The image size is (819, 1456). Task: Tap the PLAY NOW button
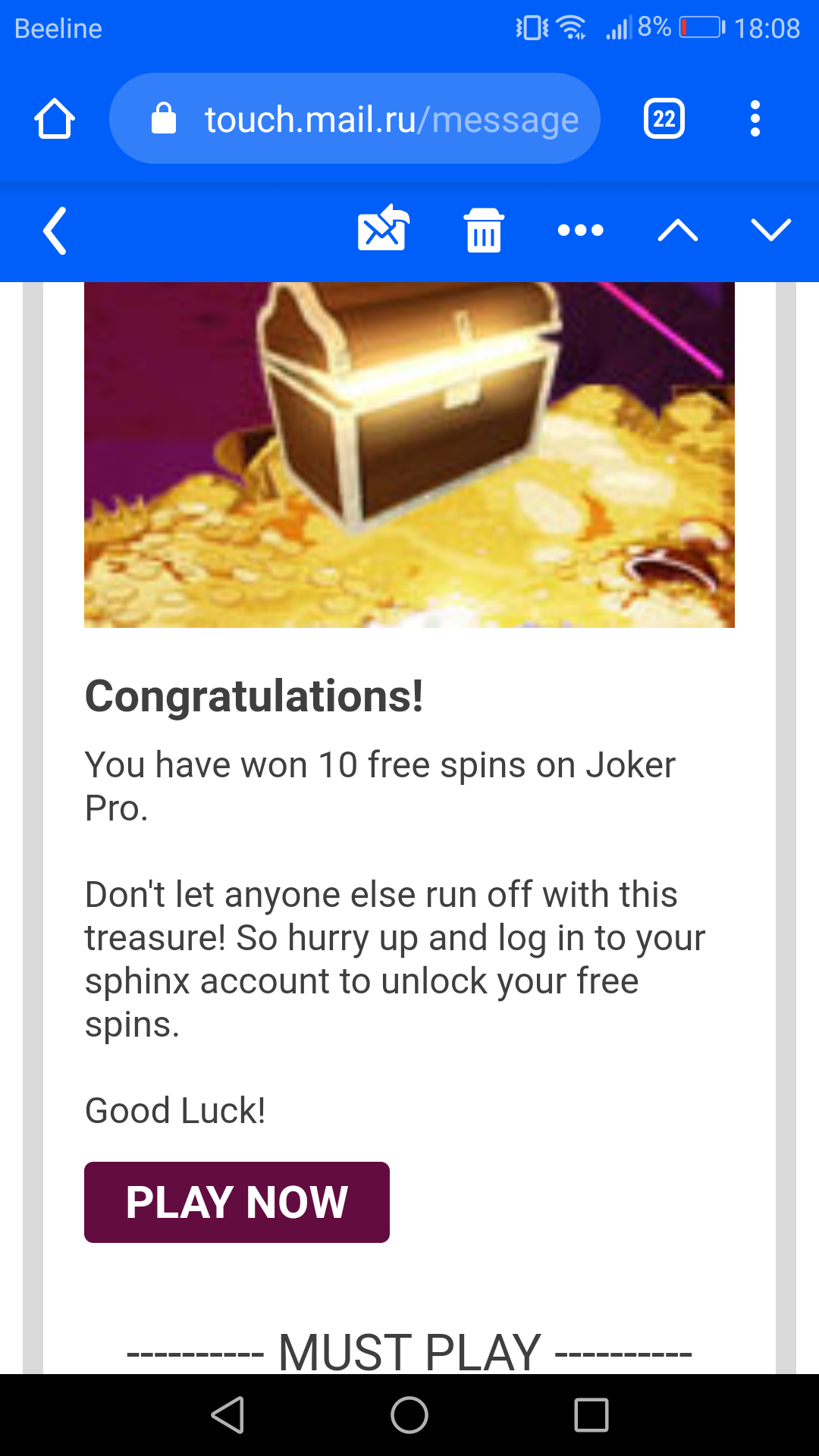[237, 1202]
